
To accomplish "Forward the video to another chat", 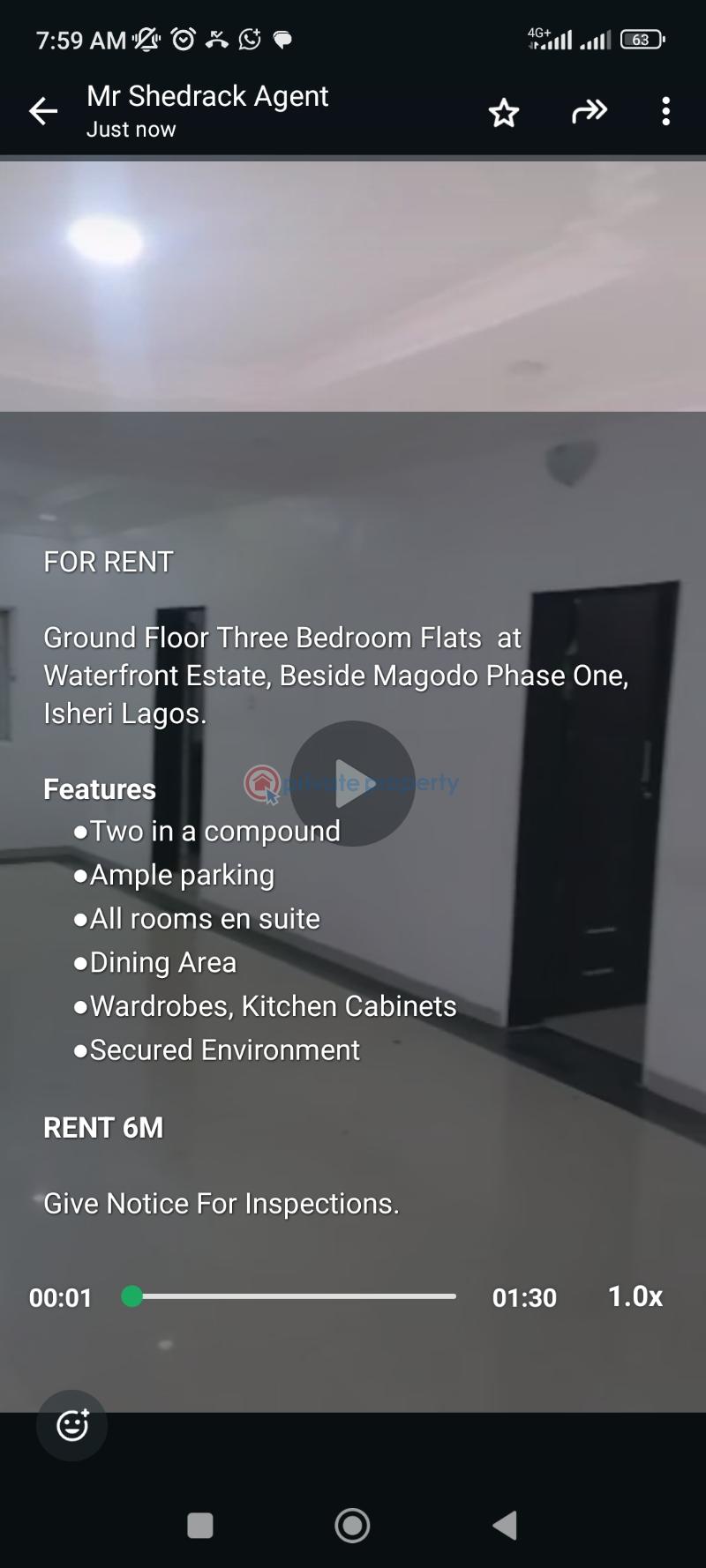I will (x=589, y=112).
